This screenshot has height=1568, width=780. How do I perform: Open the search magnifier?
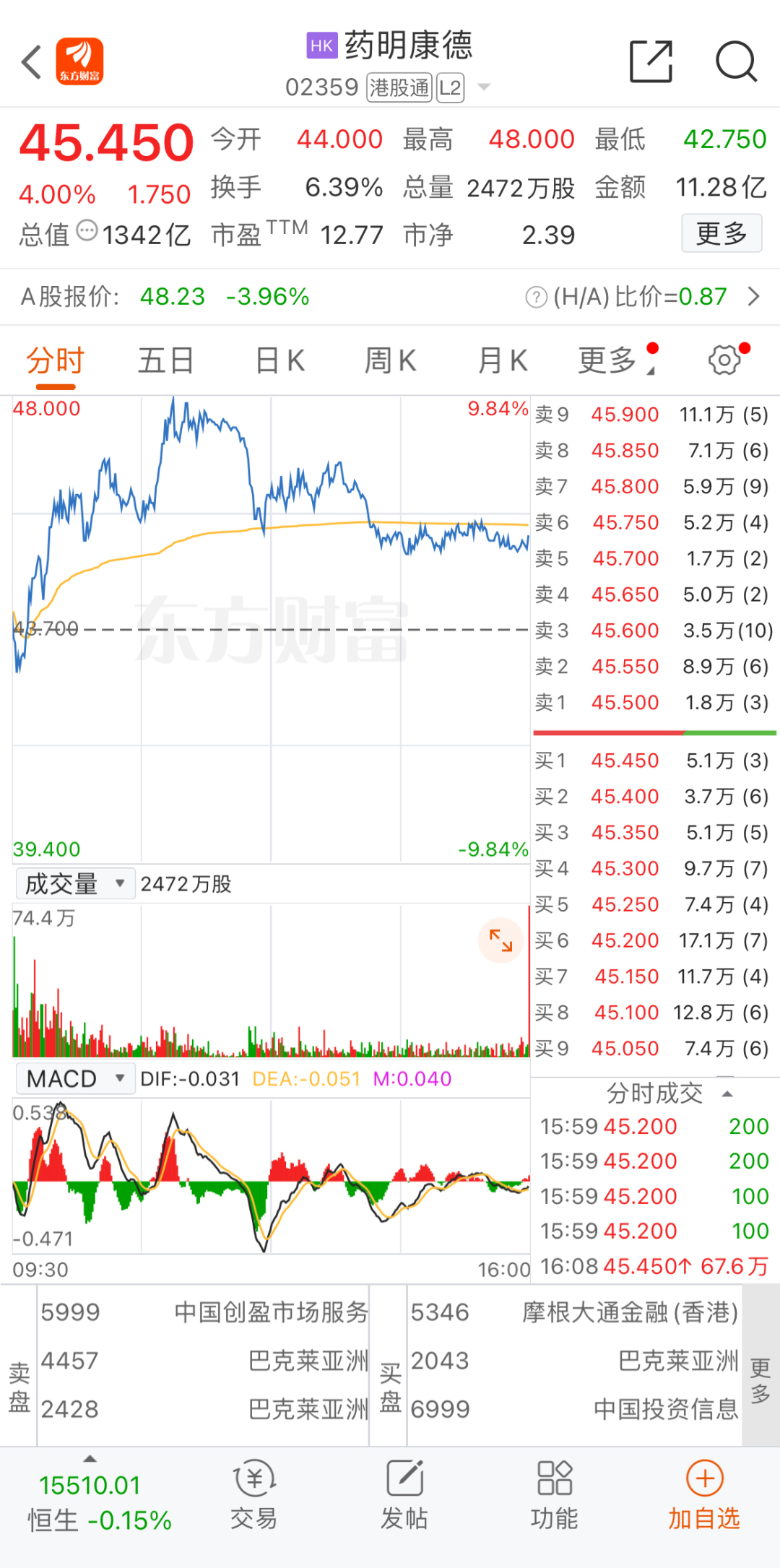[736, 62]
